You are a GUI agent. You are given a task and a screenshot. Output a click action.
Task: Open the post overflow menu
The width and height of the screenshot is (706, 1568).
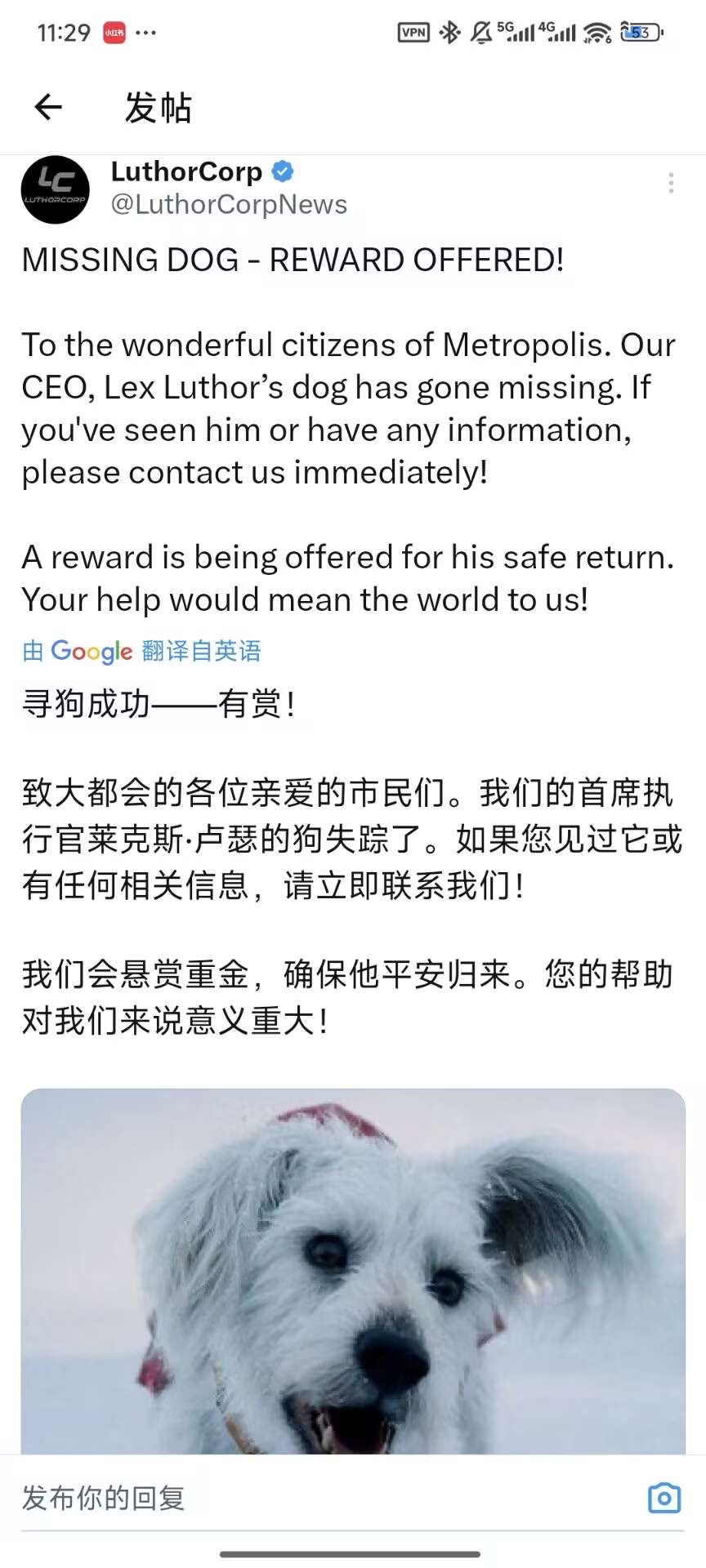[x=671, y=183]
